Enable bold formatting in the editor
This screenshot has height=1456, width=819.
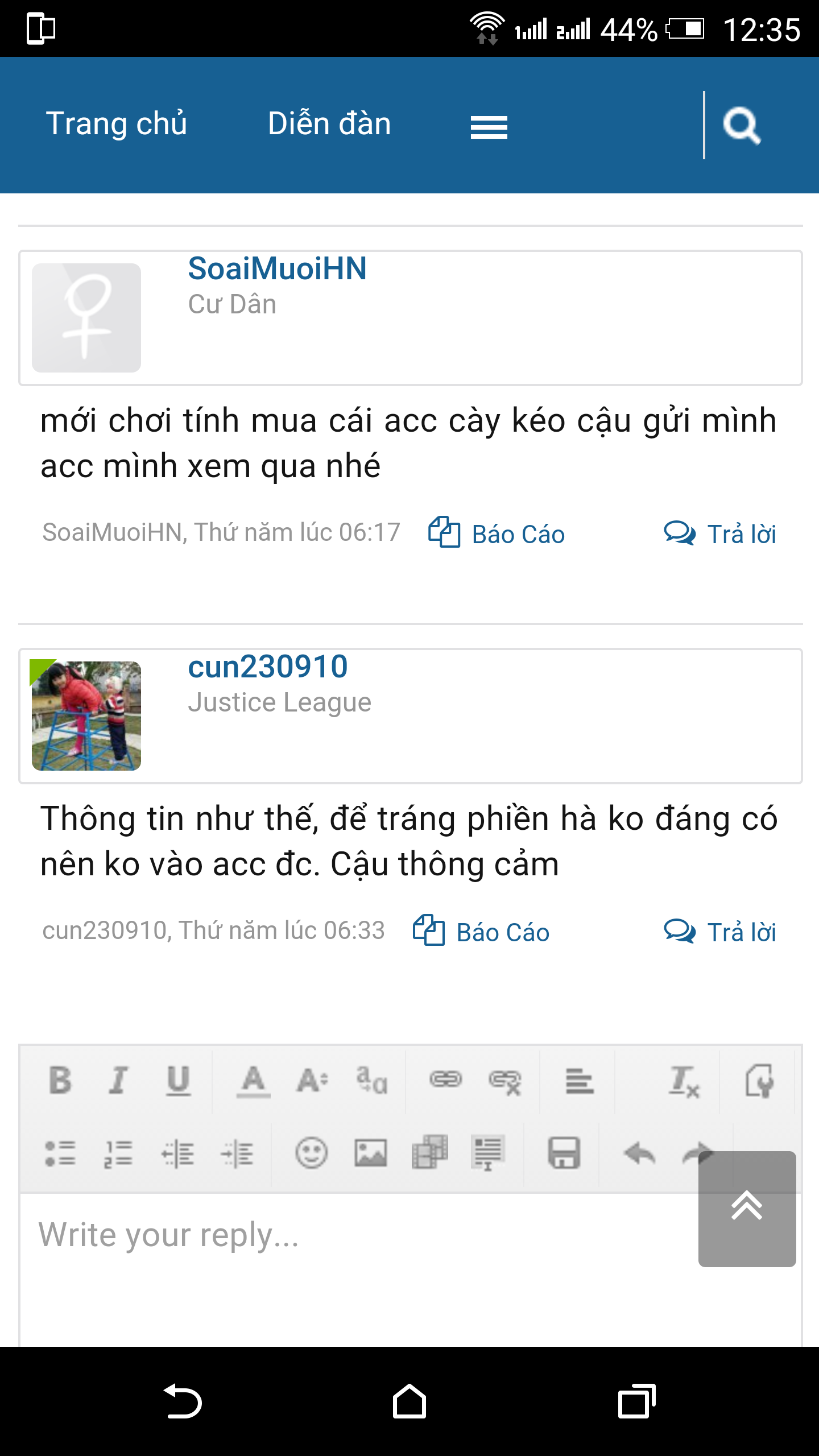[60, 1080]
